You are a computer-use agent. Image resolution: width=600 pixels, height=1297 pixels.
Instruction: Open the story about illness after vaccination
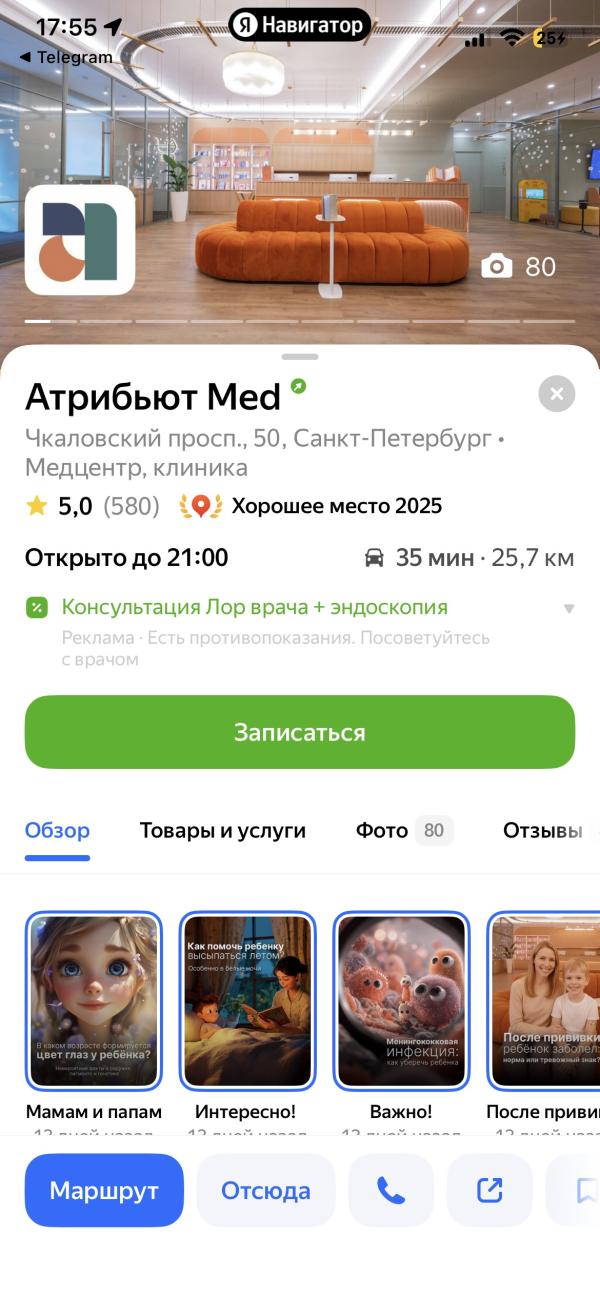pyautogui.click(x=545, y=1000)
